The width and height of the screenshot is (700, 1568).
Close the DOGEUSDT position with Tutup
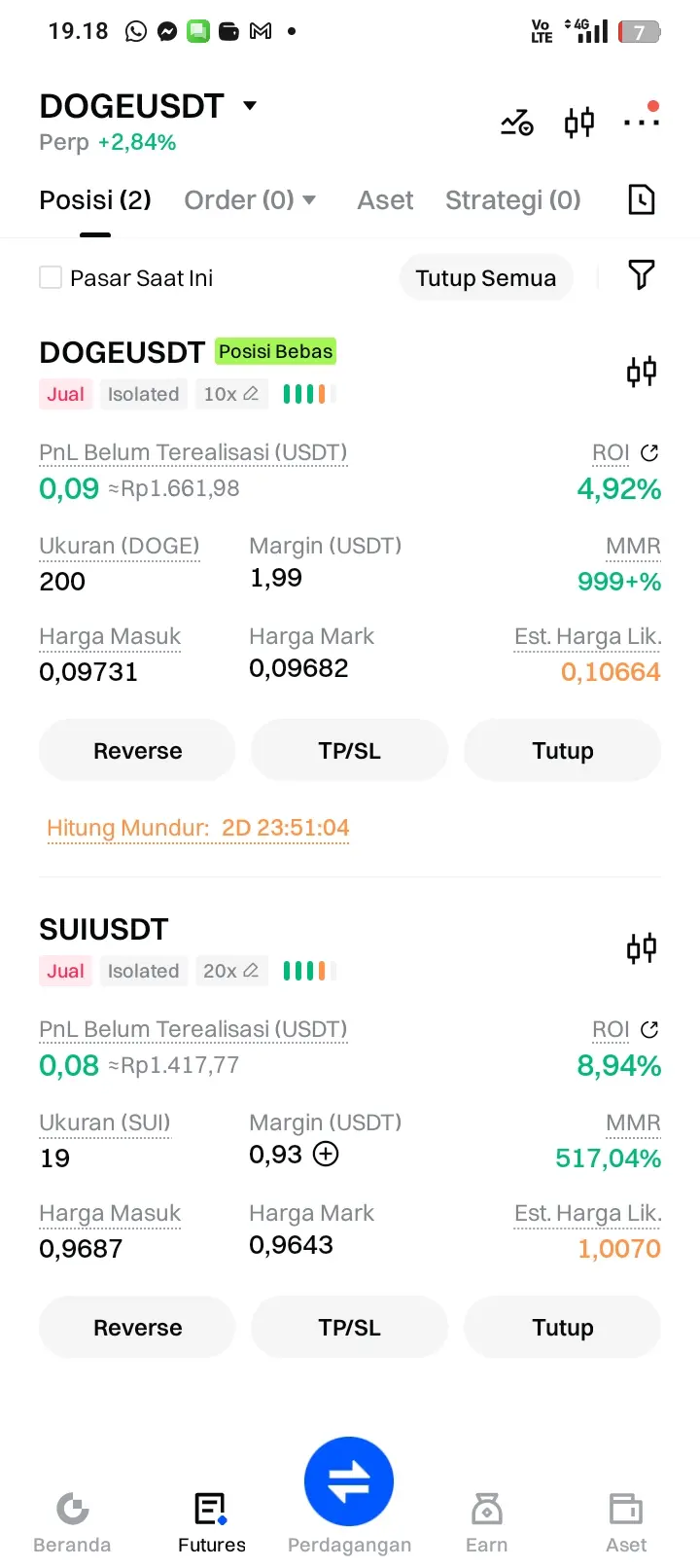tap(563, 751)
